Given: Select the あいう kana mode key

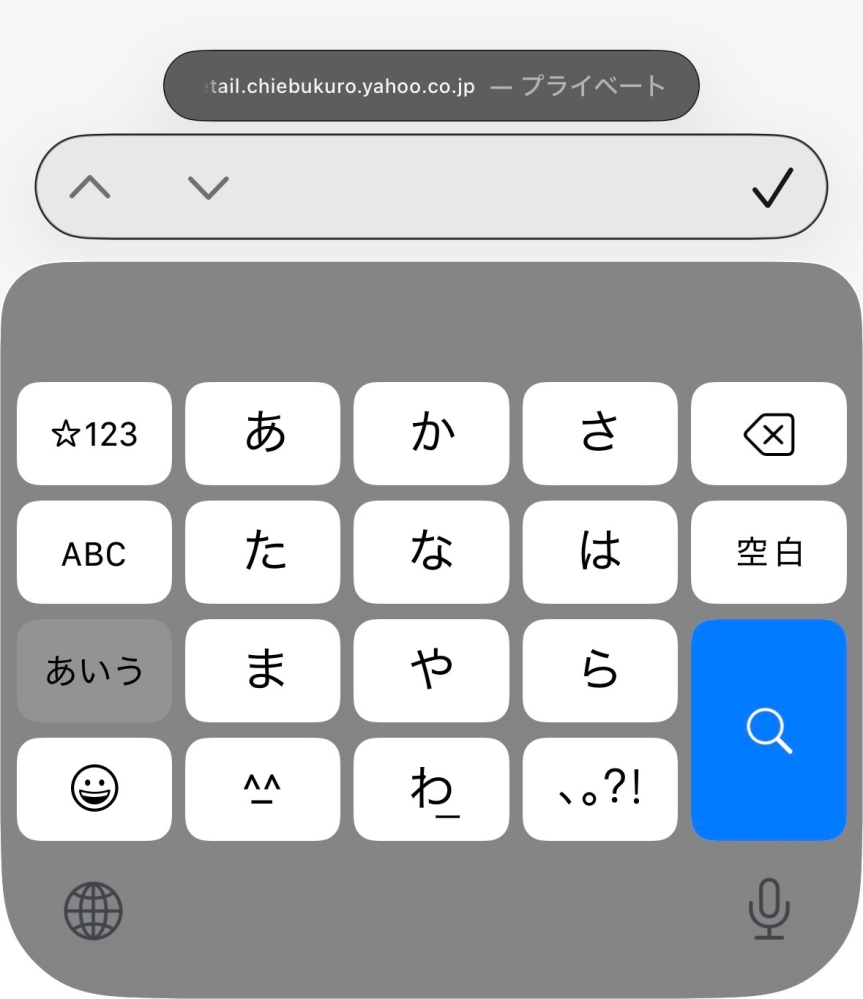Looking at the screenshot, I should tap(93, 670).
